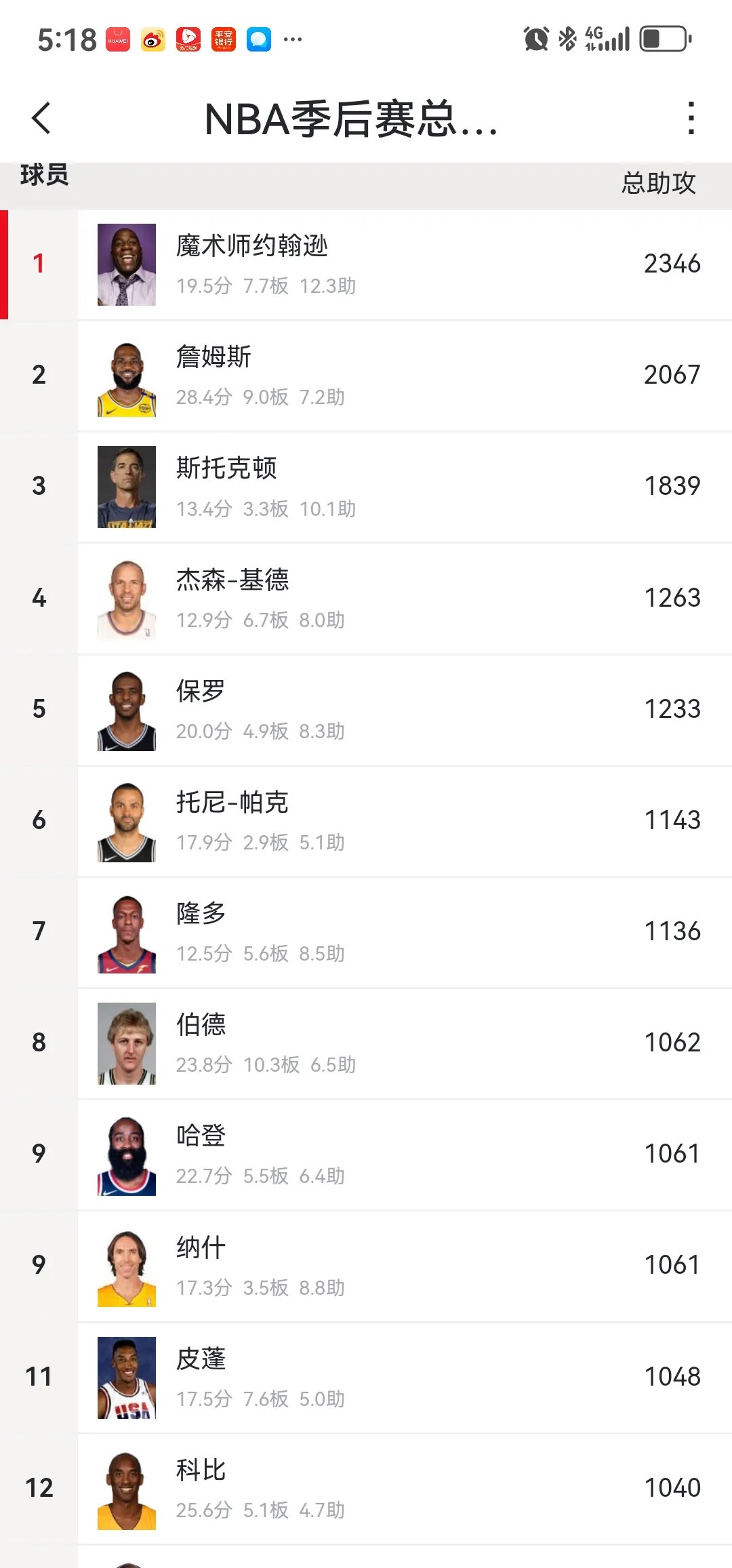Open the three-dot overflow menu

(x=691, y=117)
